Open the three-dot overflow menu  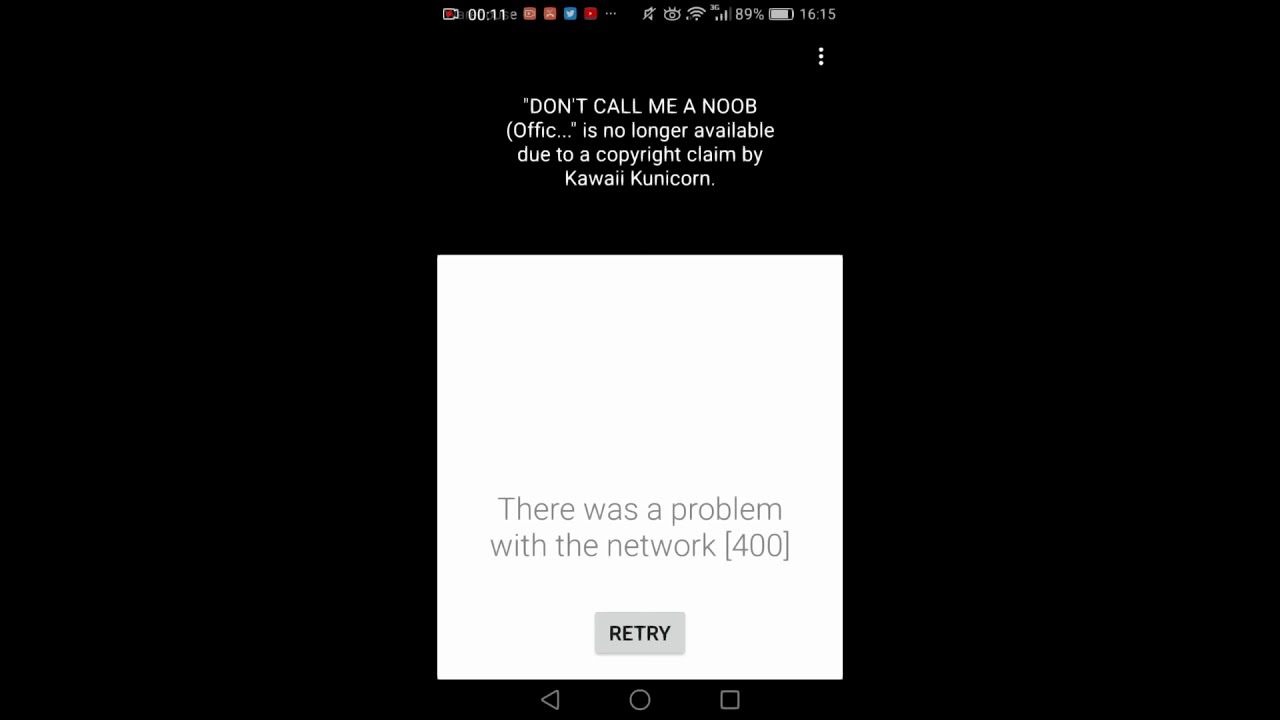tap(821, 57)
